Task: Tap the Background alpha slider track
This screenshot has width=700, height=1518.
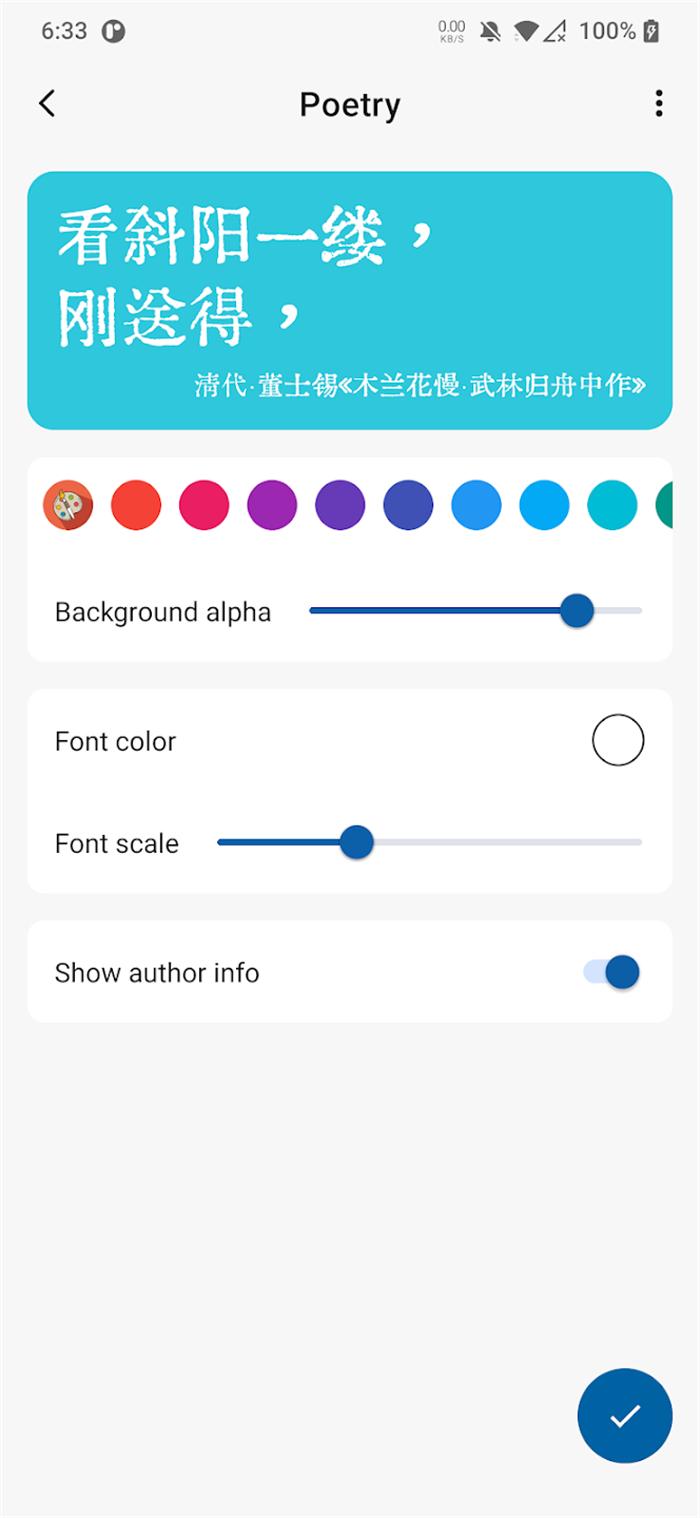Action: click(440, 611)
